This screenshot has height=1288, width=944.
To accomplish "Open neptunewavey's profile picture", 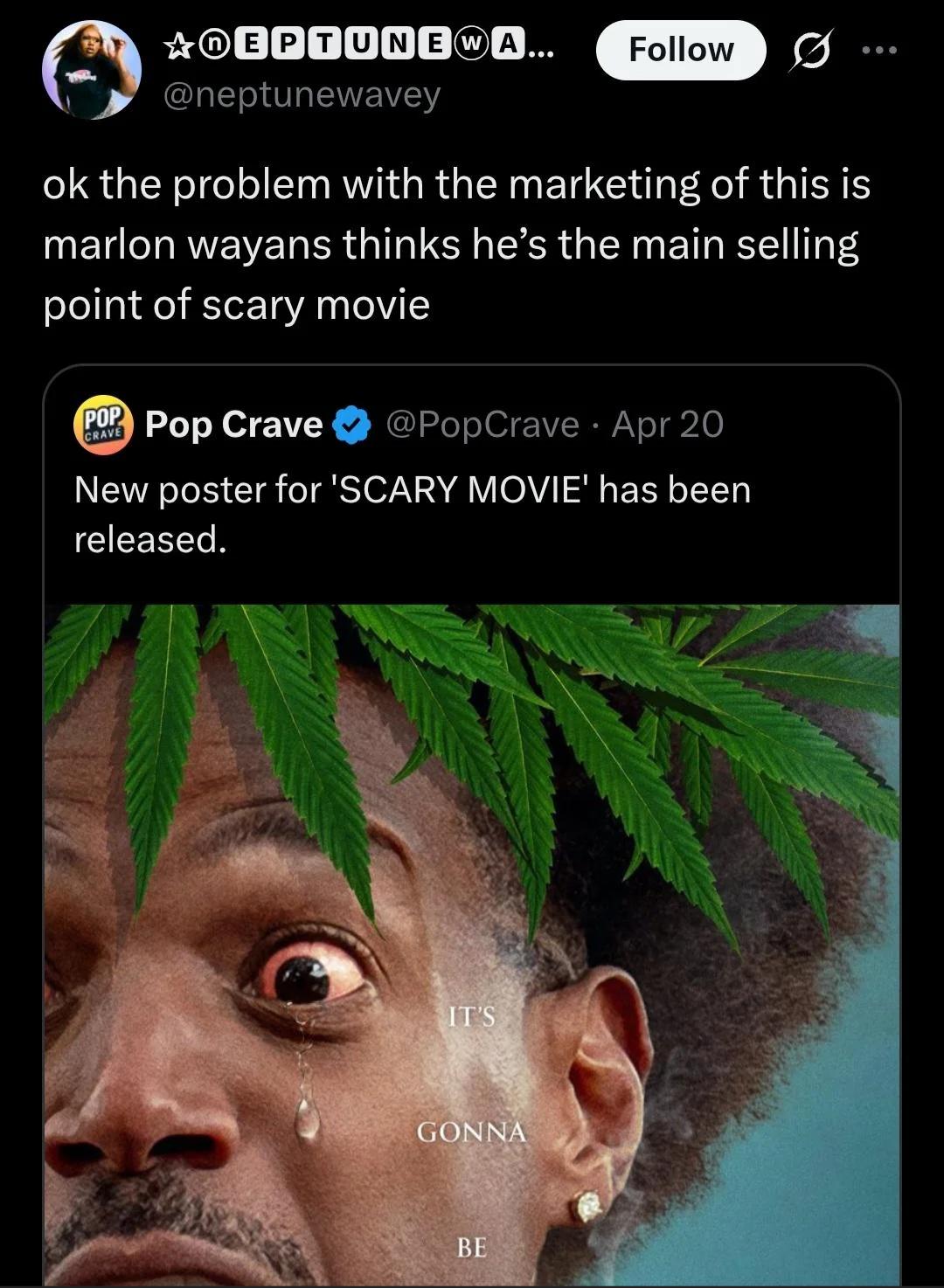I will click(x=92, y=69).
